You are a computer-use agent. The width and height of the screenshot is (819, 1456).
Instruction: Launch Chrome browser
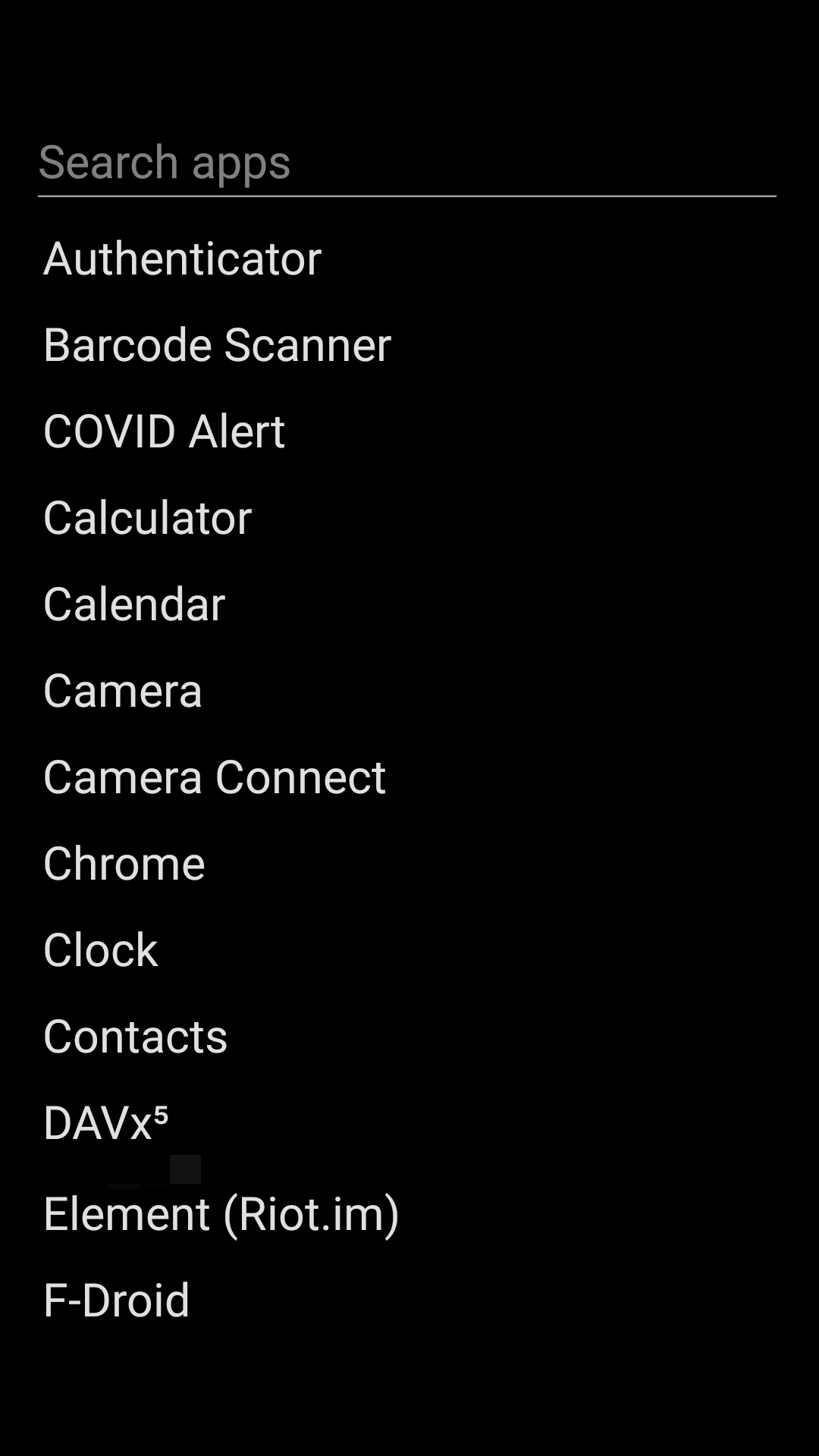click(x=124, y=864)
